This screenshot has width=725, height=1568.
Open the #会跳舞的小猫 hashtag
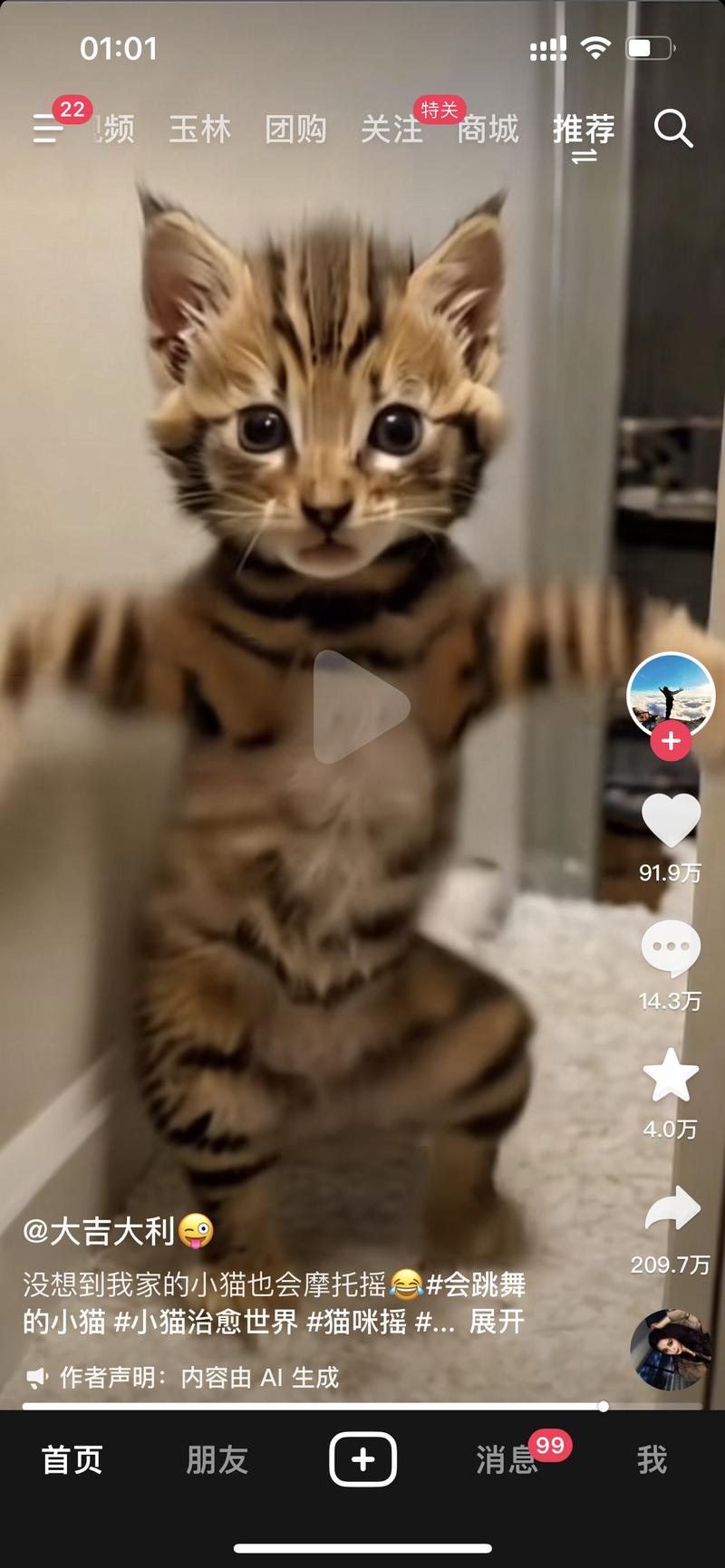pyautogui.click(x=474, y=1284)
